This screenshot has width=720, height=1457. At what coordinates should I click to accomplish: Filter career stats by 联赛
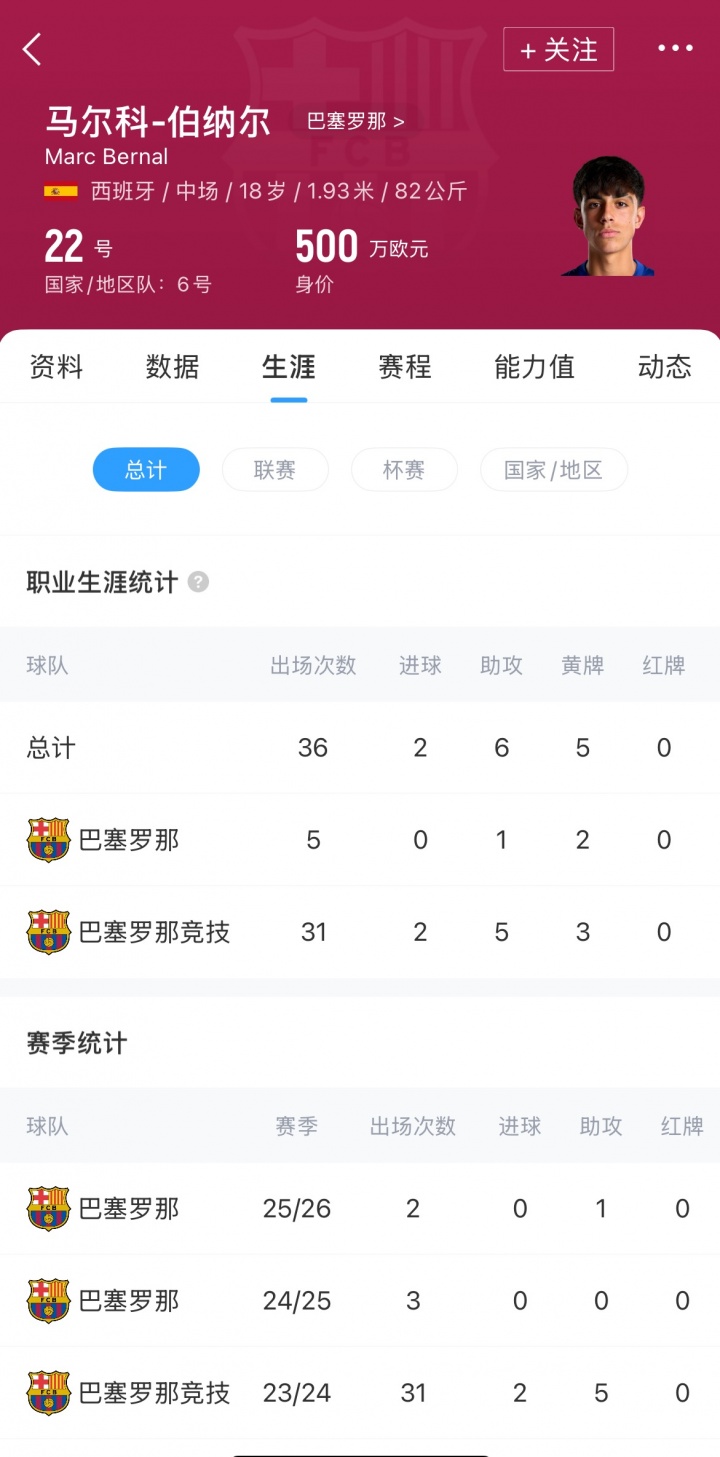[x=275, y=470]
